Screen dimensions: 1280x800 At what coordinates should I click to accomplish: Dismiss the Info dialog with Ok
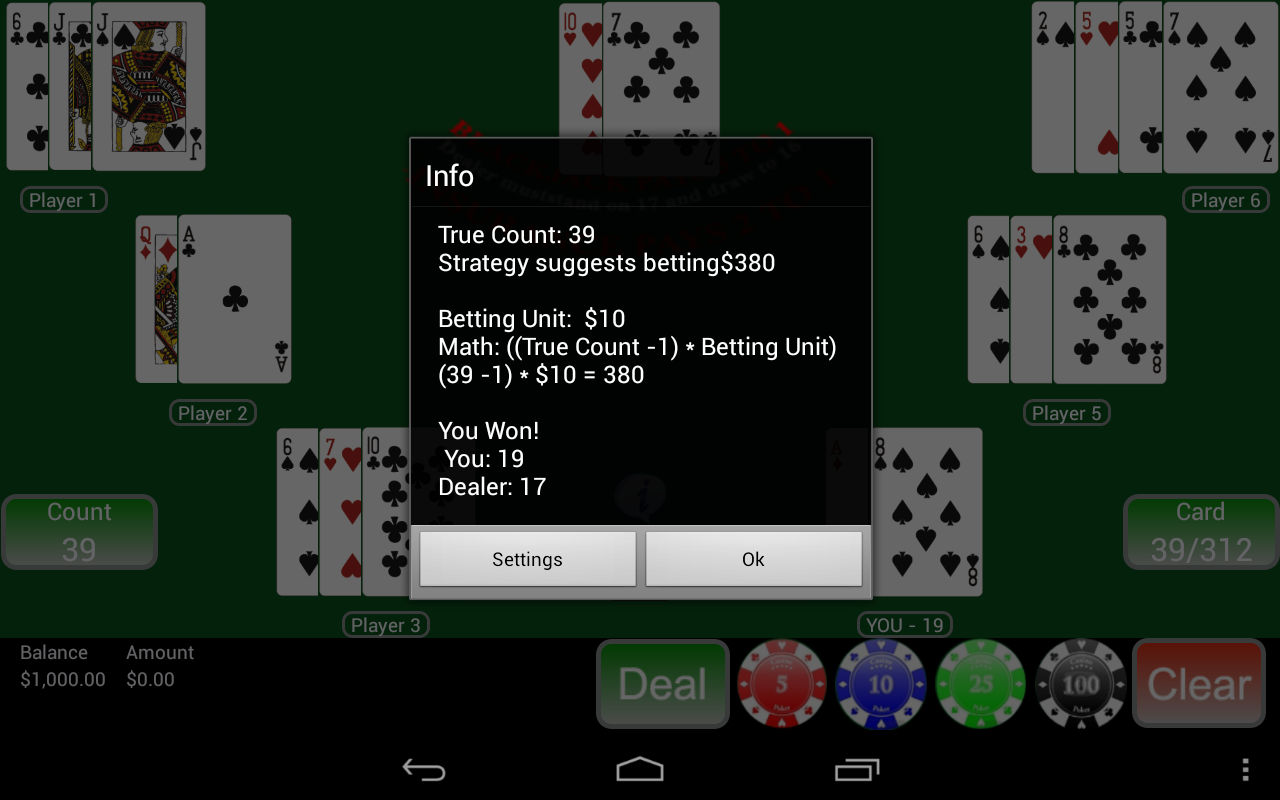point(753,559)
